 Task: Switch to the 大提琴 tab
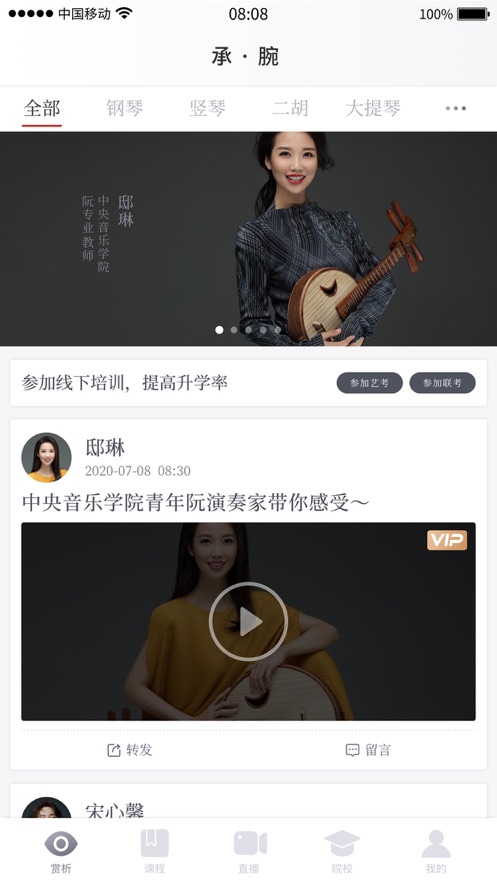(x=373, y=108)
